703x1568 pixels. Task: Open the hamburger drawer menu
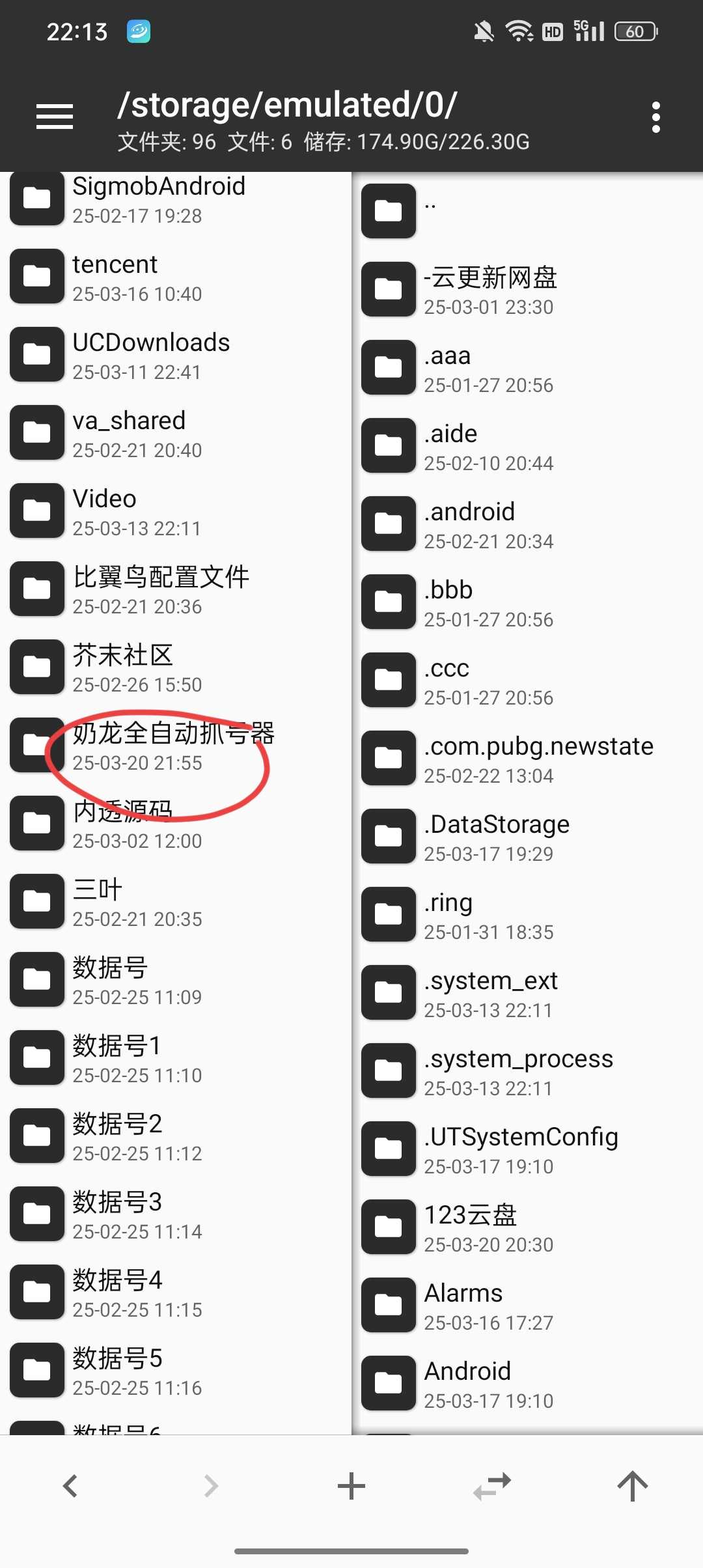55,117
